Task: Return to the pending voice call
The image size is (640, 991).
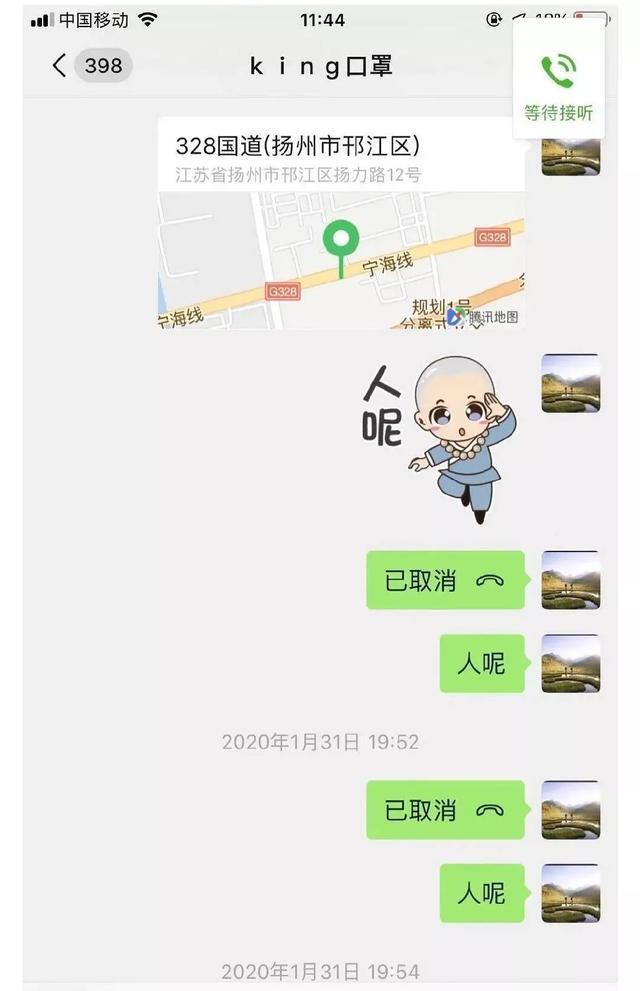Action: point(559,87)
